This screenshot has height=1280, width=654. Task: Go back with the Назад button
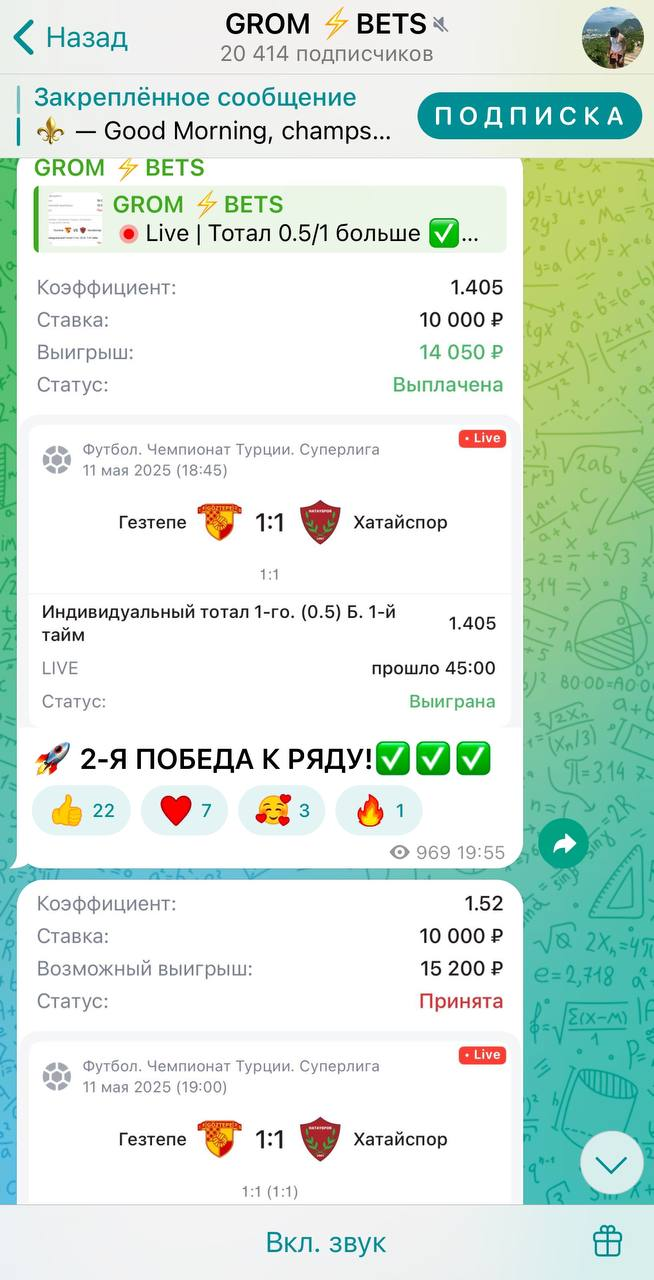click(x=70, y=38)
